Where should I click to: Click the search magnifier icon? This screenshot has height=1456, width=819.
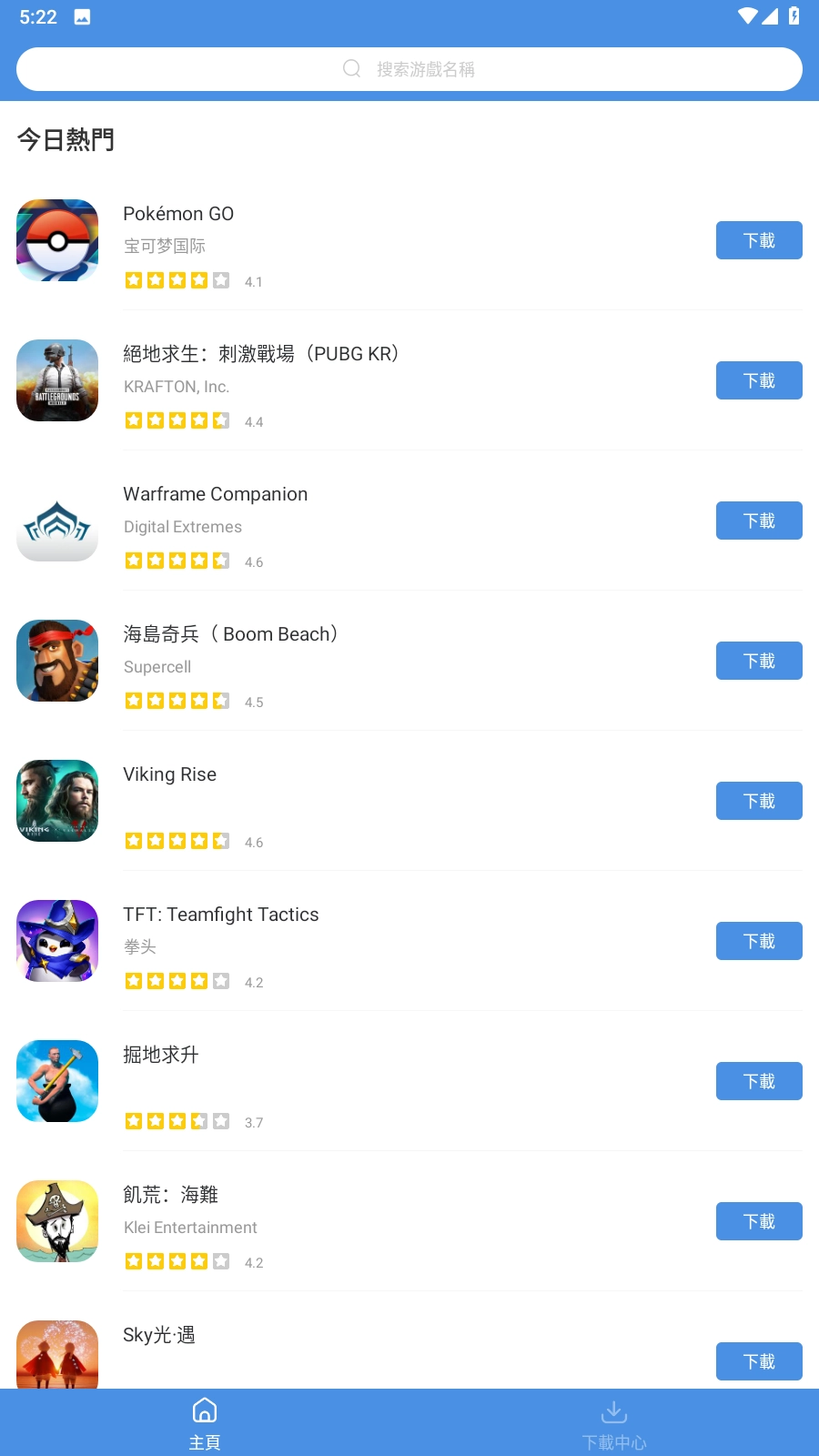coord(352,68)
